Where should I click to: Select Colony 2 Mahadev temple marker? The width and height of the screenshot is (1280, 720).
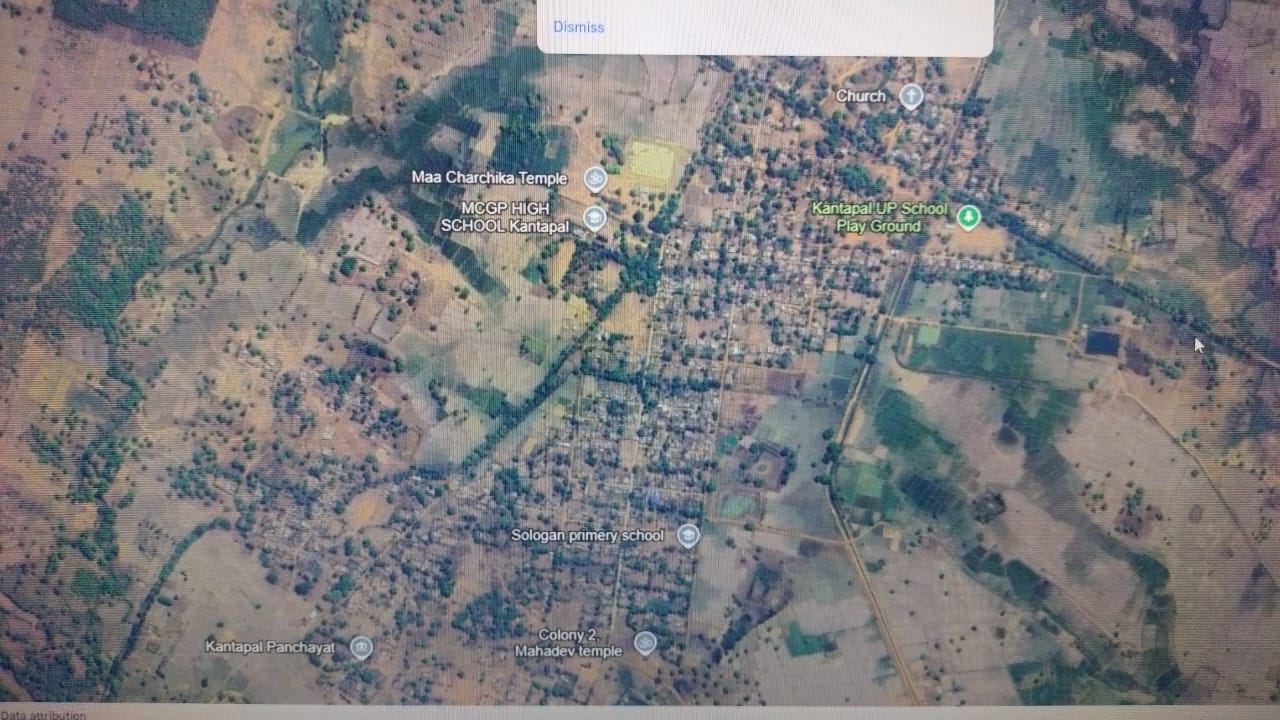pyautogui.click(x=645, y=642)
